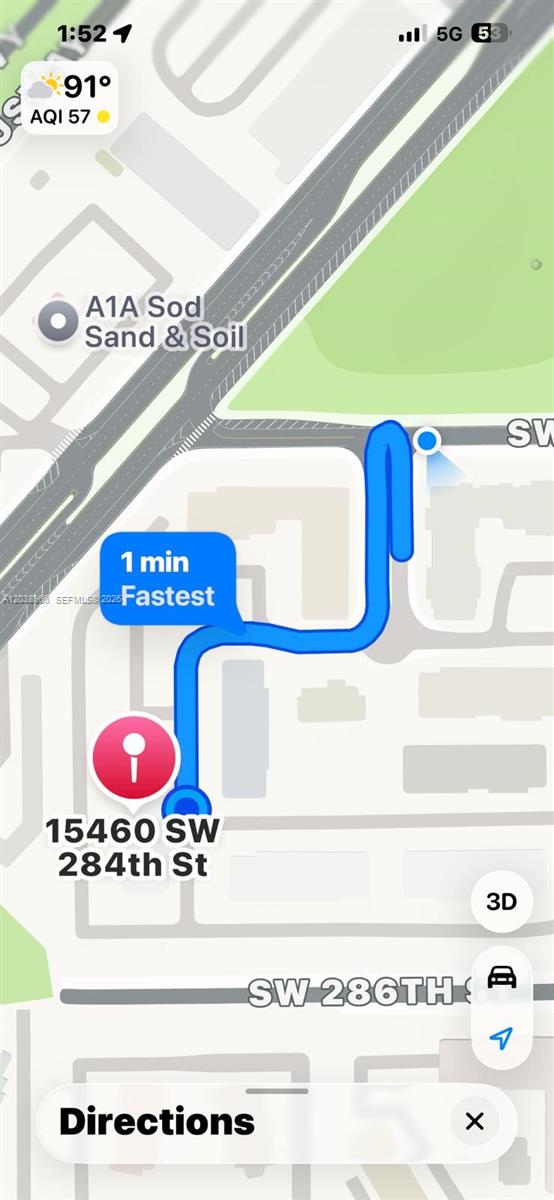Open the weather and AQI widget

[70, 98]
